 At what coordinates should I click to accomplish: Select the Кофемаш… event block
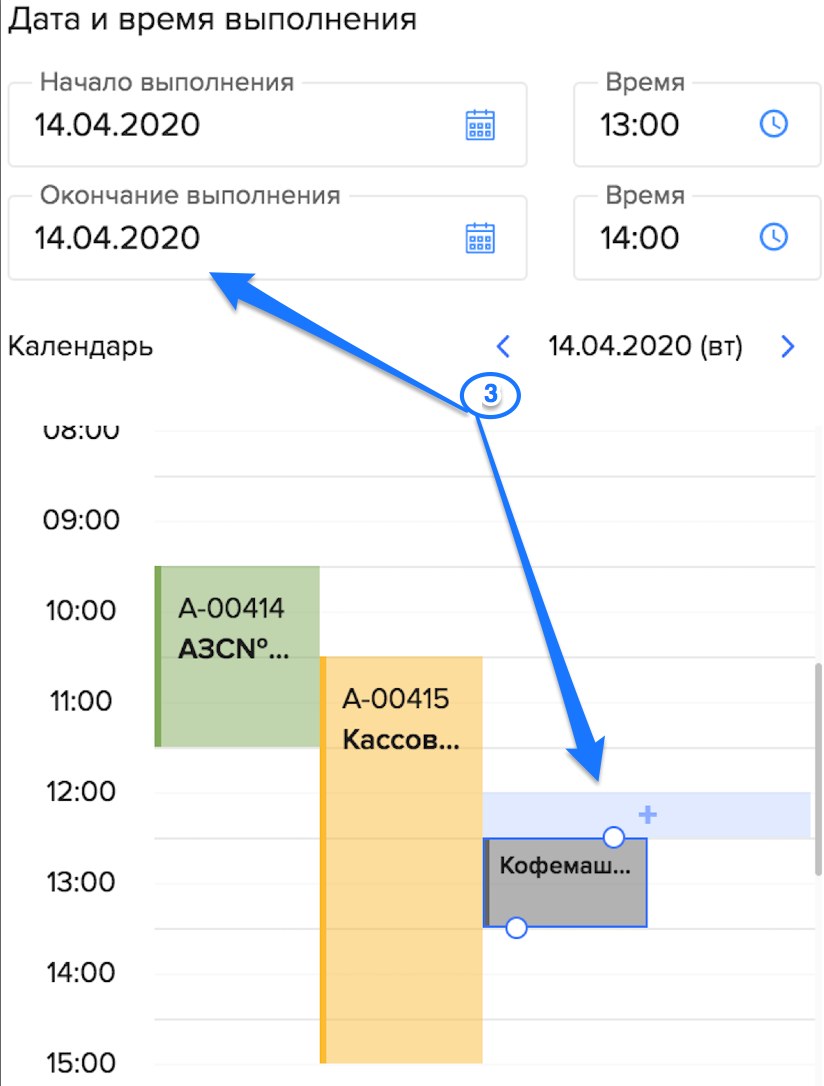pyautogui.click(x=565, y=882)
